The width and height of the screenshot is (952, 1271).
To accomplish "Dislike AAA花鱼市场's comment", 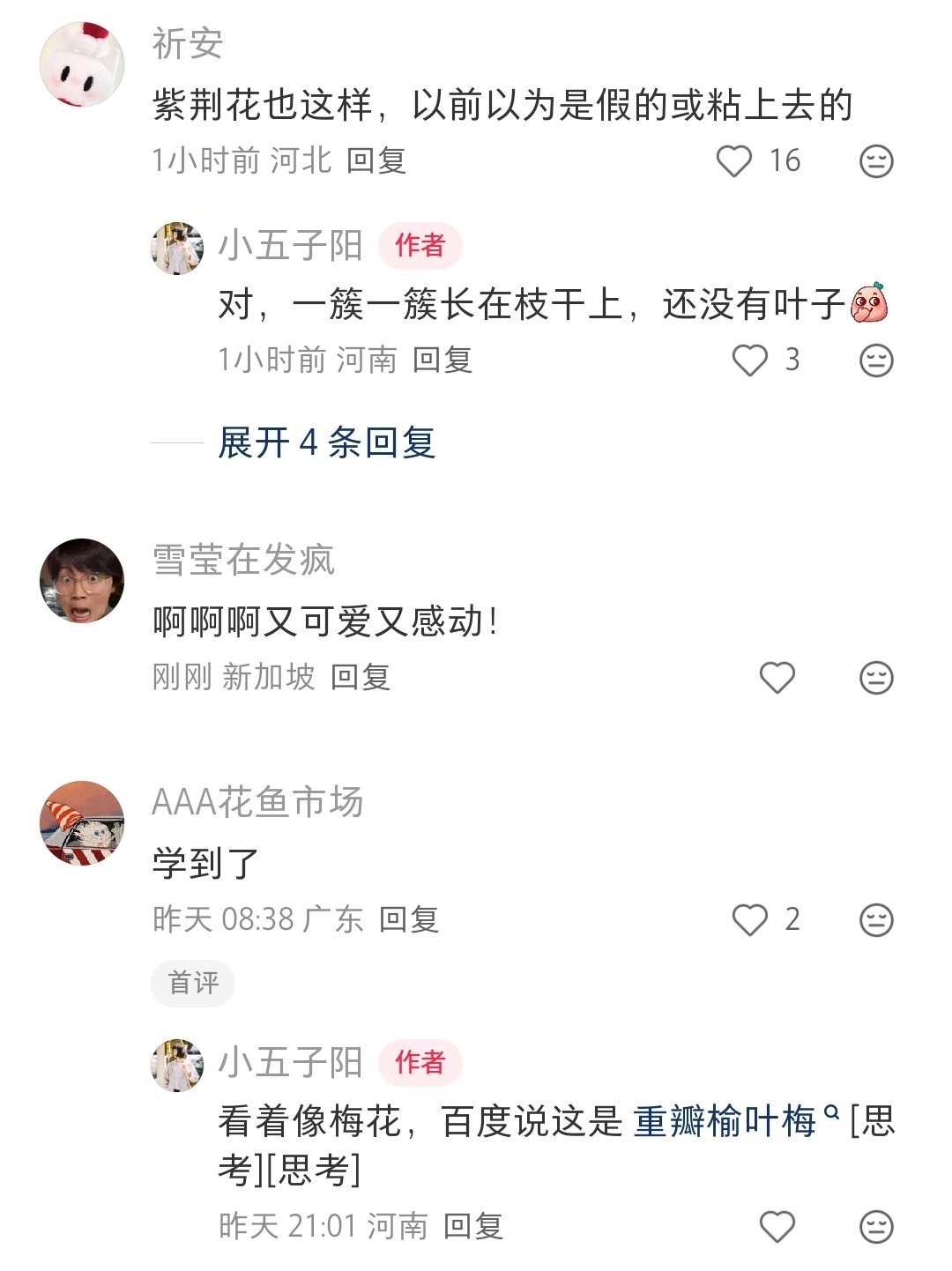I will pos(876,920).
